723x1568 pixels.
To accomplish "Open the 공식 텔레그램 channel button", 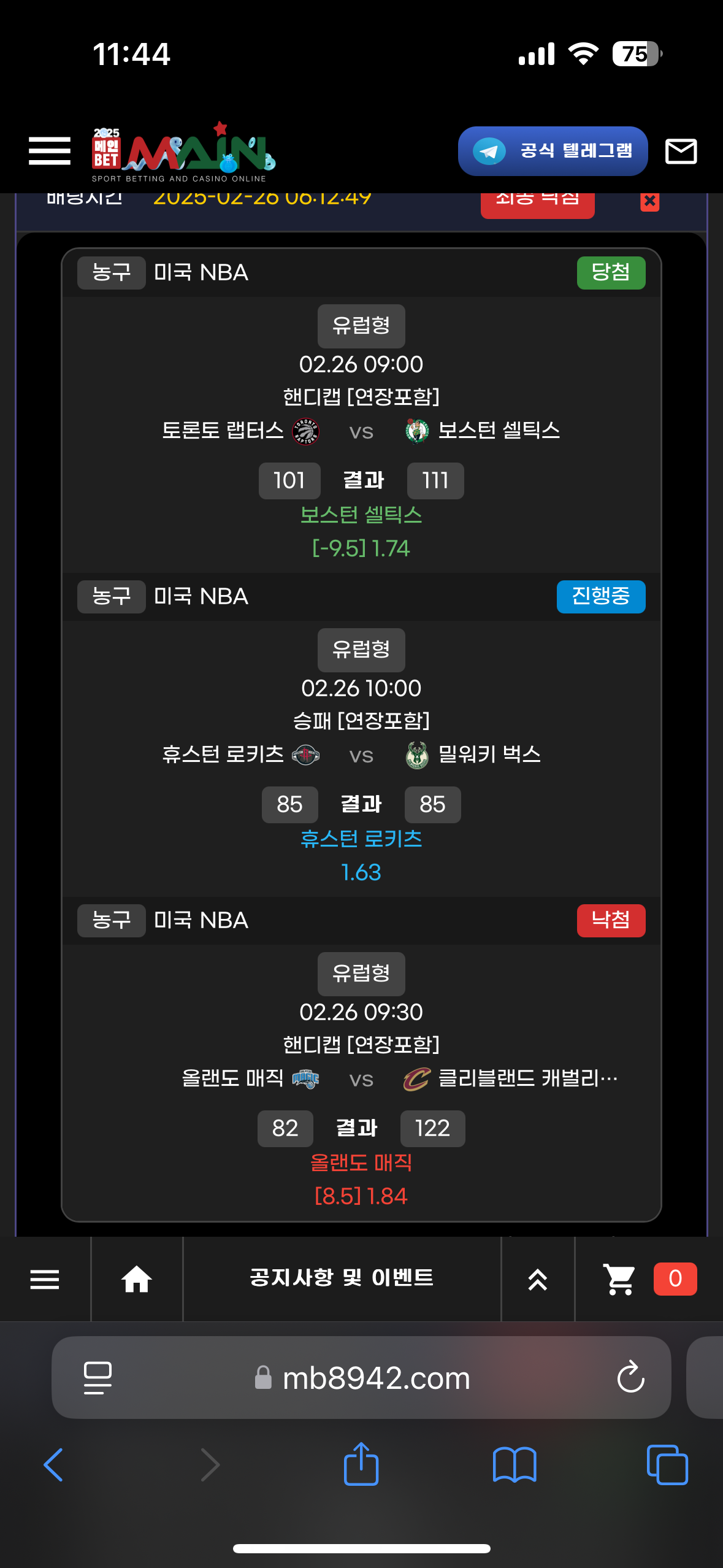I will click(553, 151).
